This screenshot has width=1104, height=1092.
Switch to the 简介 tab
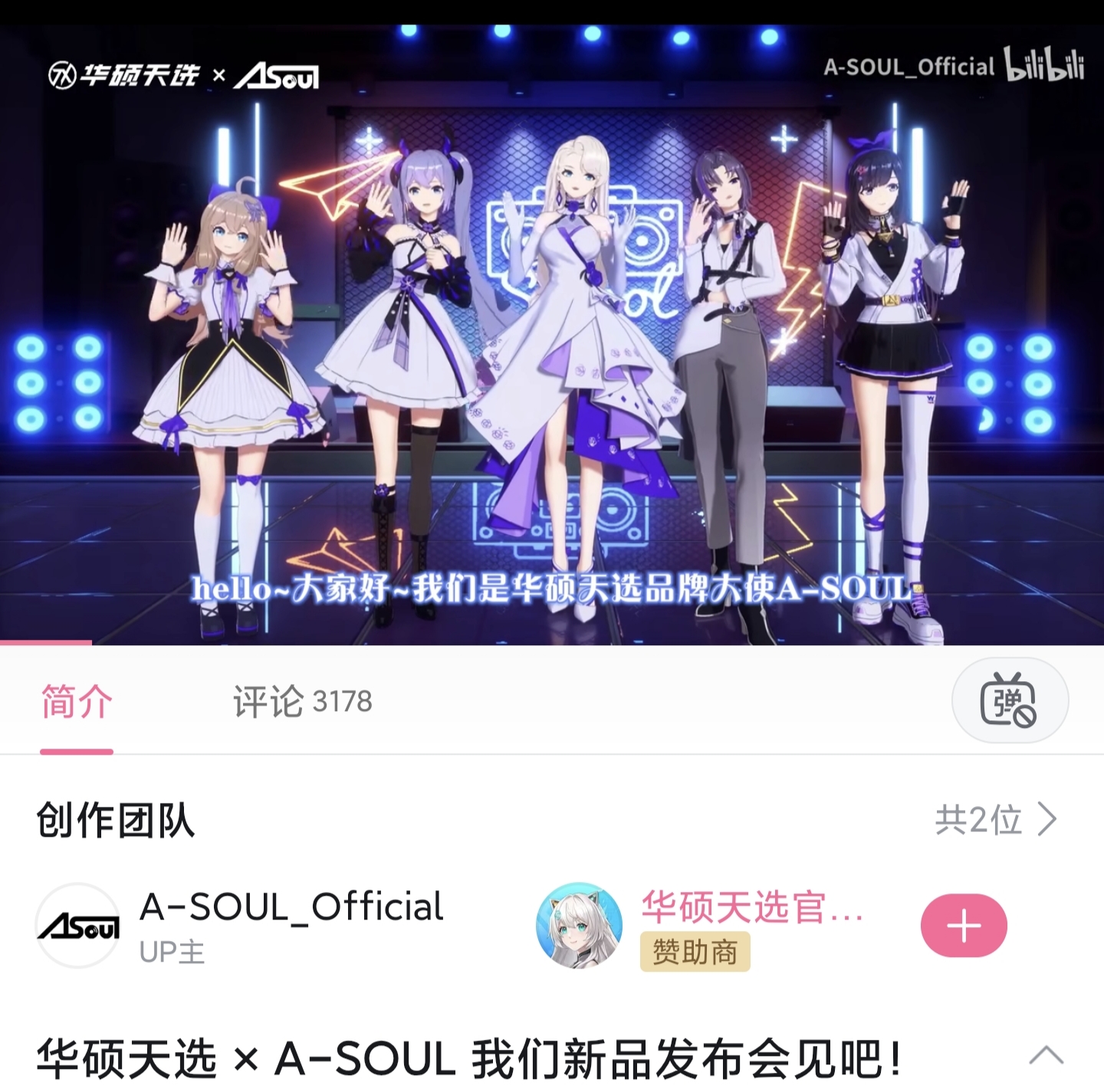[77, 701]
